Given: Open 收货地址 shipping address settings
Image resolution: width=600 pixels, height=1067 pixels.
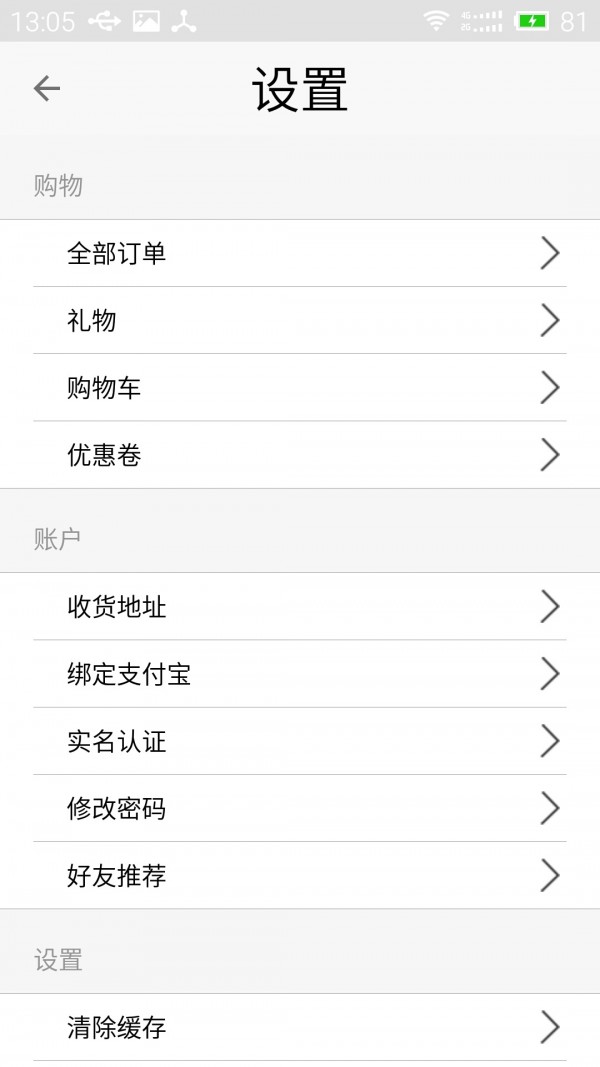Looking at the screenshot, I should [x=300, y=606].
